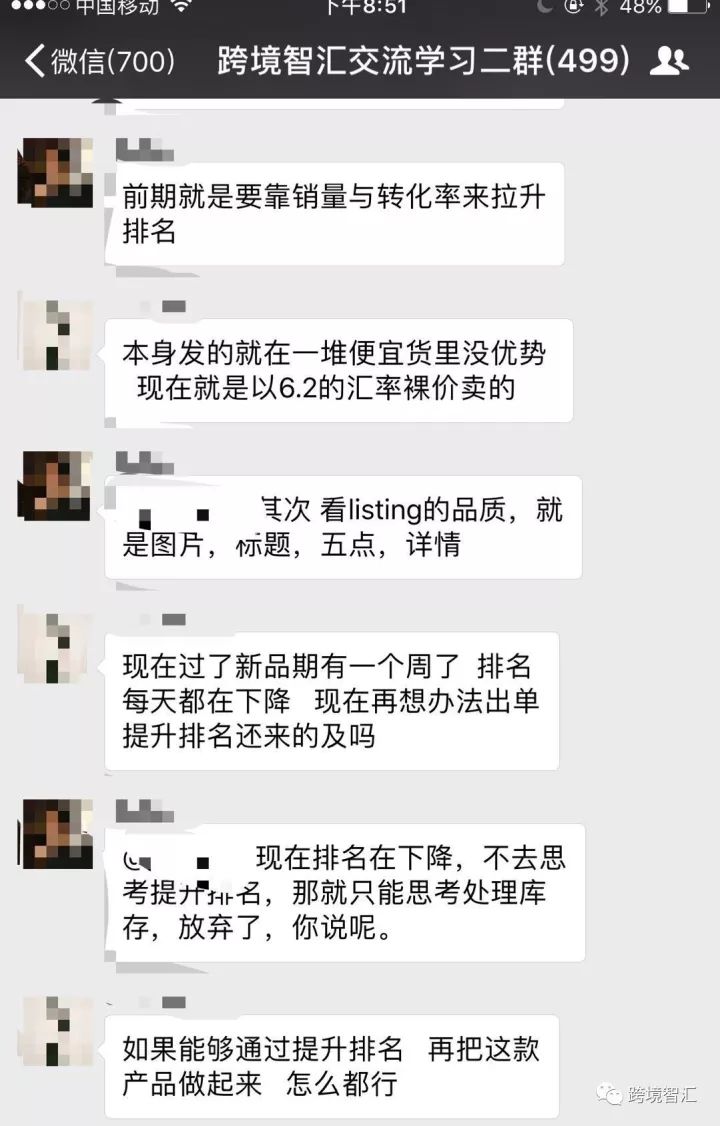Open avatar beside message 如果能够通过提升排名
The width and height of the screenshot is (720, 1126).
(x=56, y=1029)
